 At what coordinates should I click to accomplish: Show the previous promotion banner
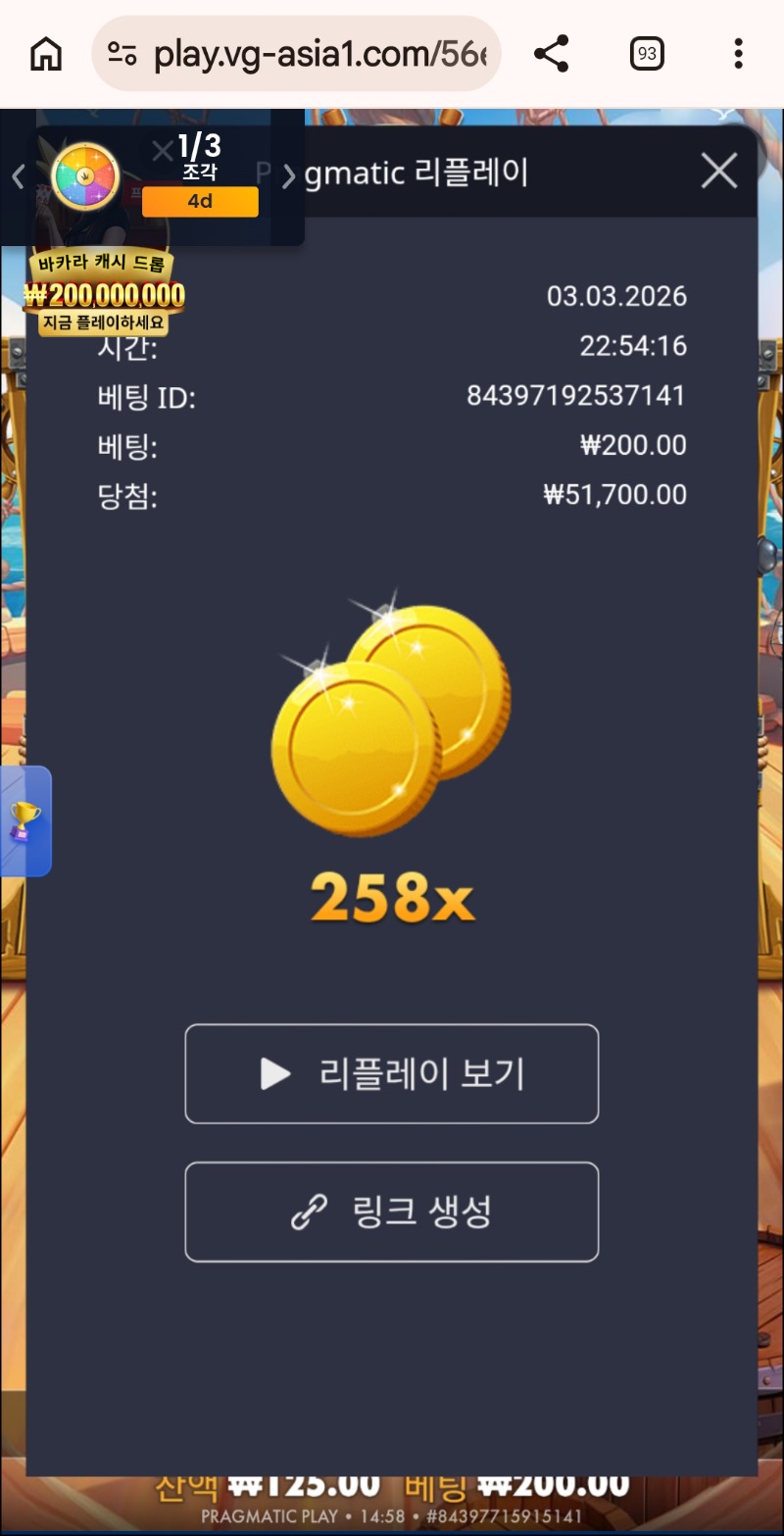click(18, 176)
